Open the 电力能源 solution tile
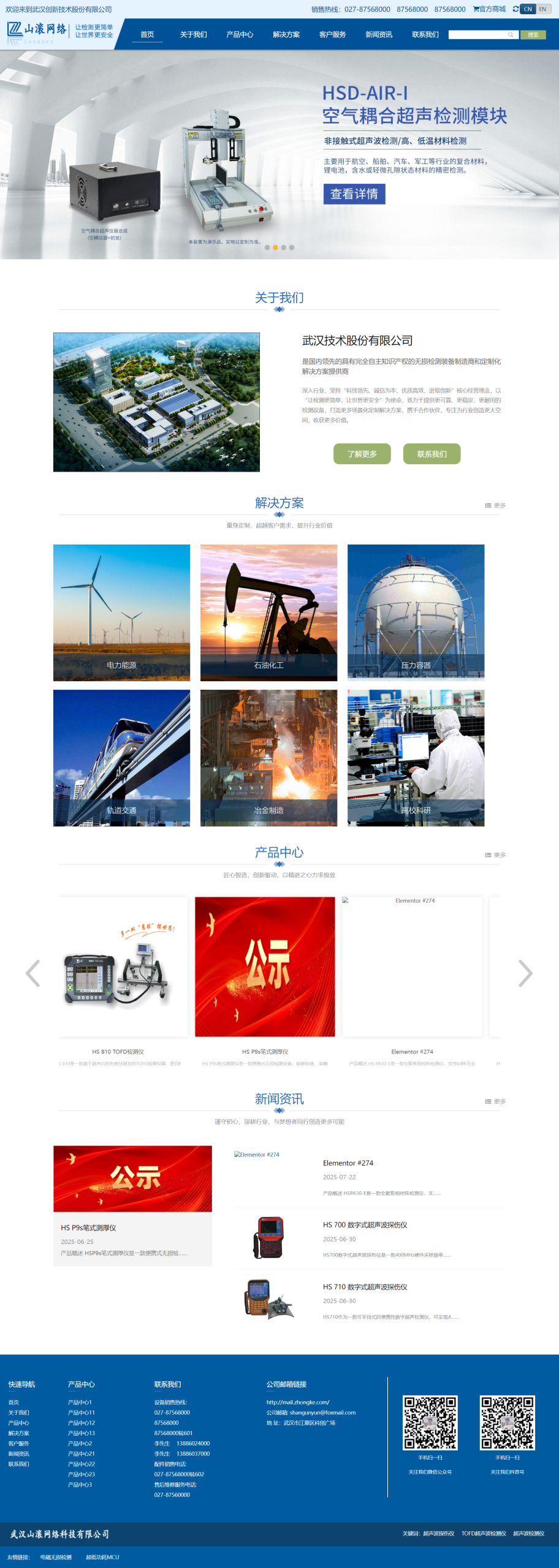Viewport: 559px width, 1568px height. click(x=121, y=612)
